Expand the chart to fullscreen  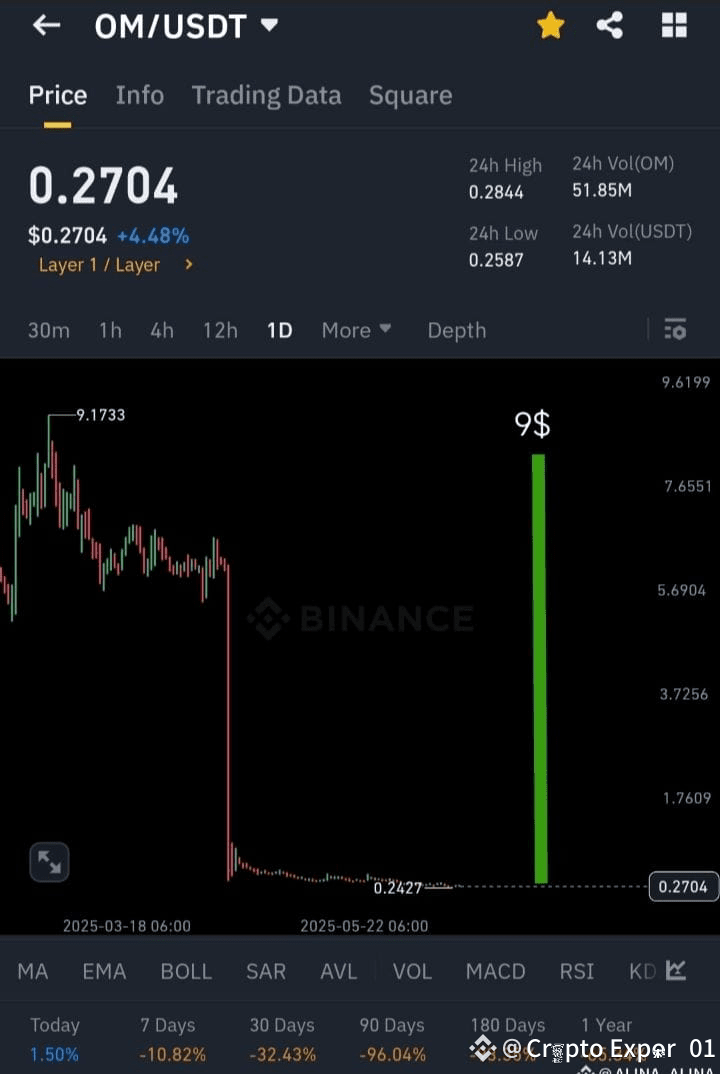click(50, 861)
